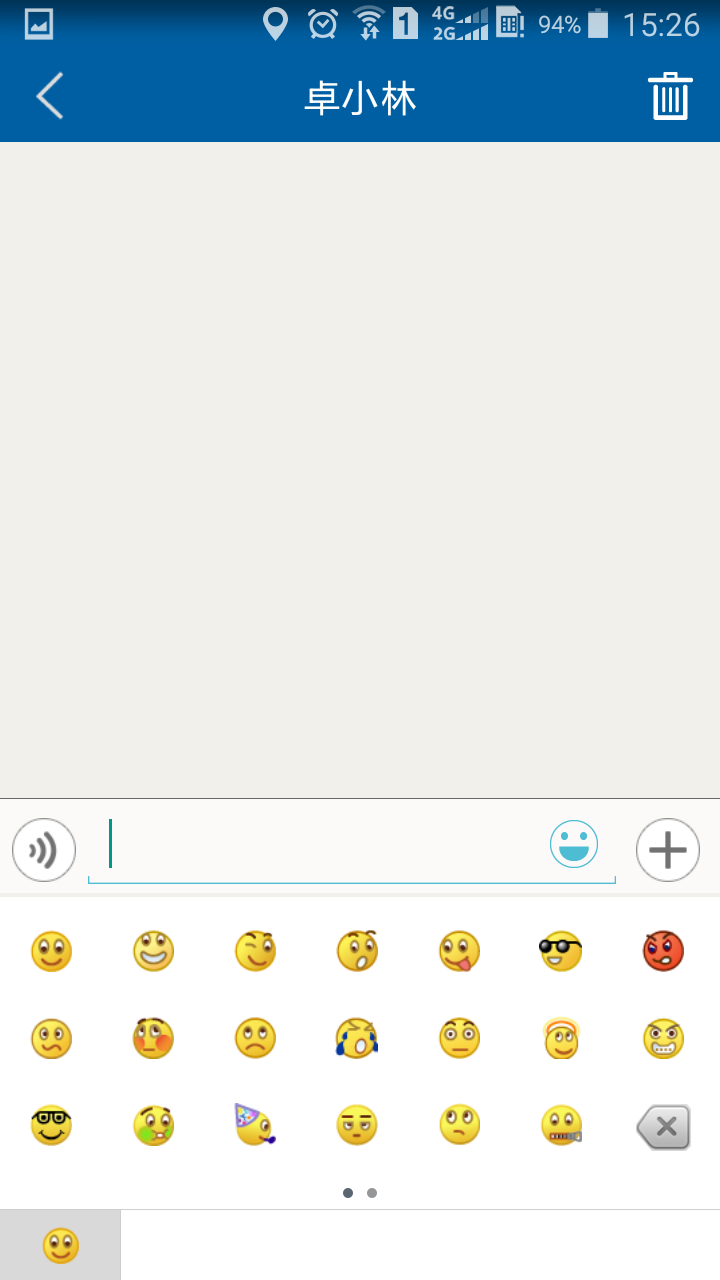The image size is (720, 1280).
Task: Select the yellow smiley emoji set tab
Action: (x=60, y=1246)
